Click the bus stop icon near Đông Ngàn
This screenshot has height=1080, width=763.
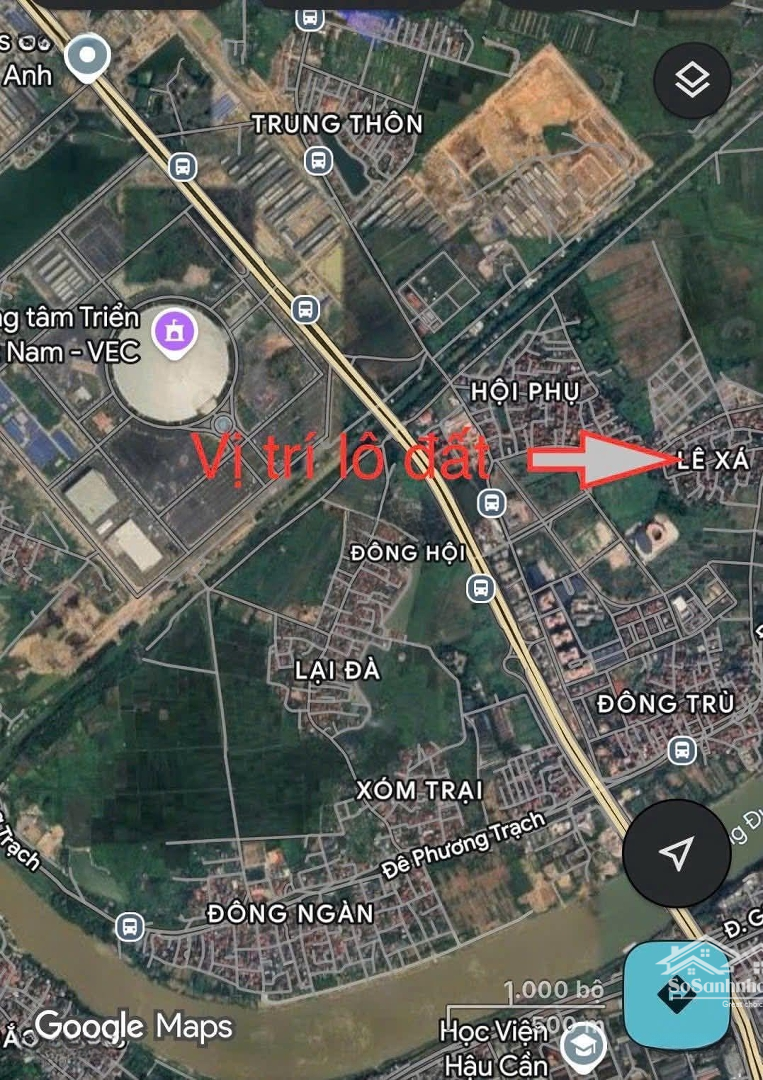coord(131,928)
